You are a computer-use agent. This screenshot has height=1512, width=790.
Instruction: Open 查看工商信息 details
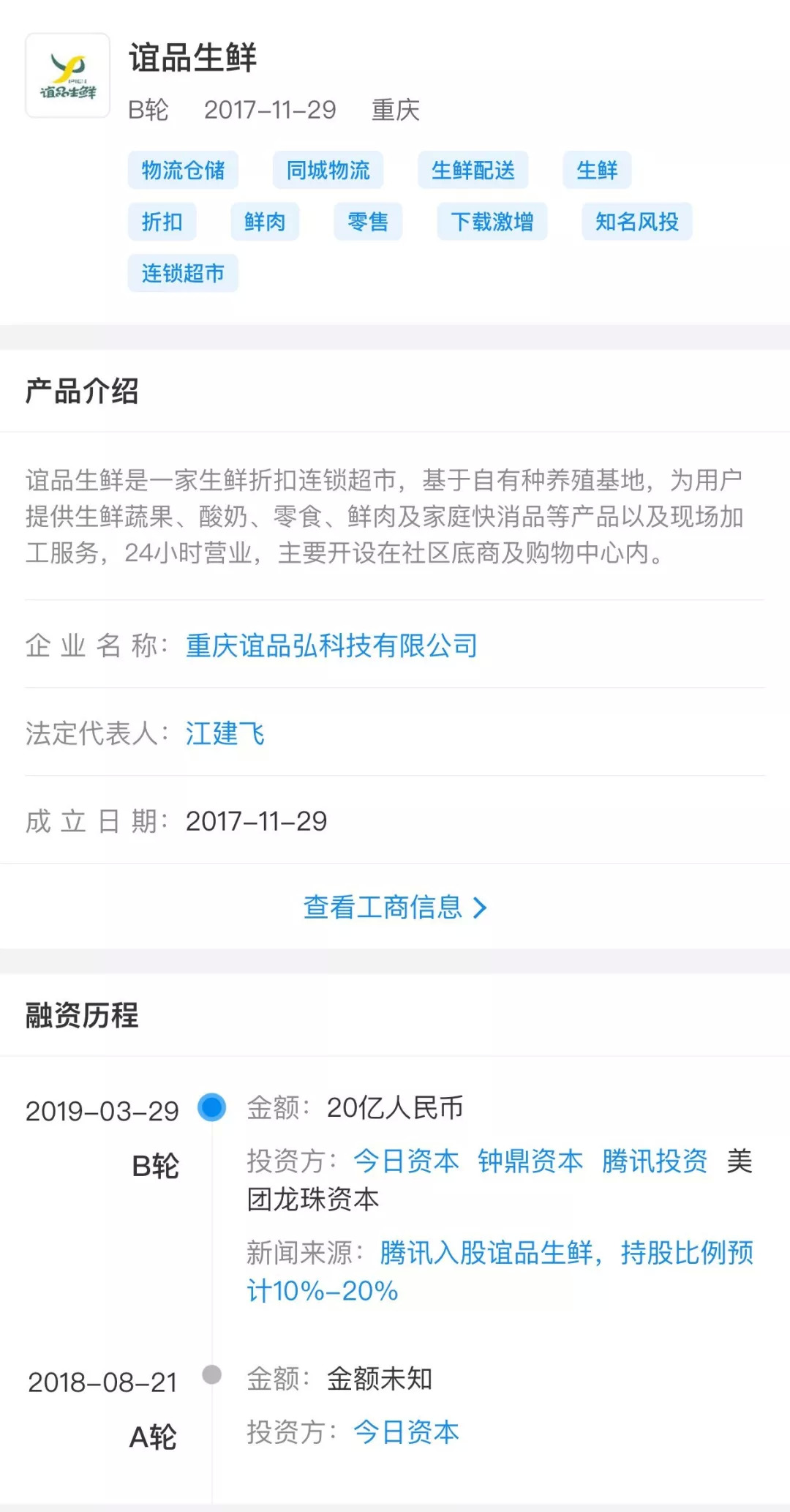[x=395, y=907]
